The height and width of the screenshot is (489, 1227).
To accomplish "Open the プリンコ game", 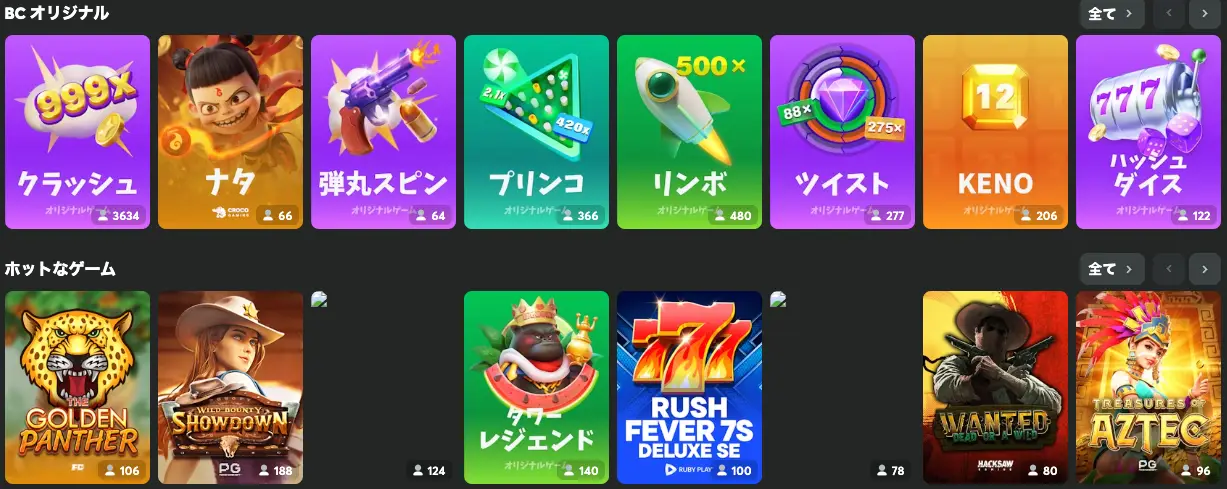I will 536,132.
